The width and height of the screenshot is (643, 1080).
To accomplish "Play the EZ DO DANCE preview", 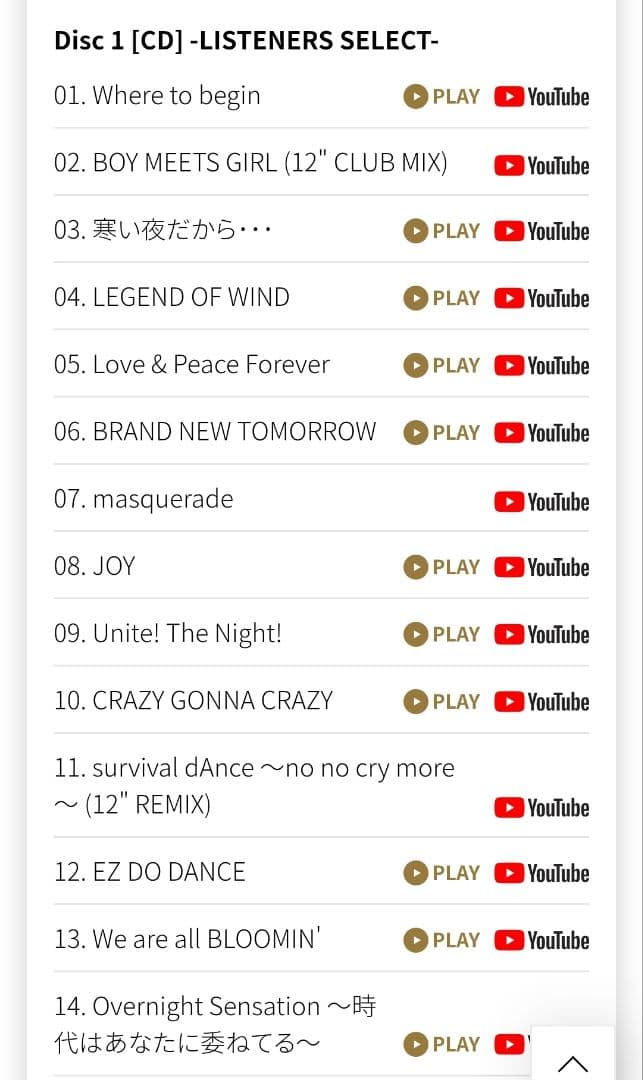I will (x=442, y=873).
